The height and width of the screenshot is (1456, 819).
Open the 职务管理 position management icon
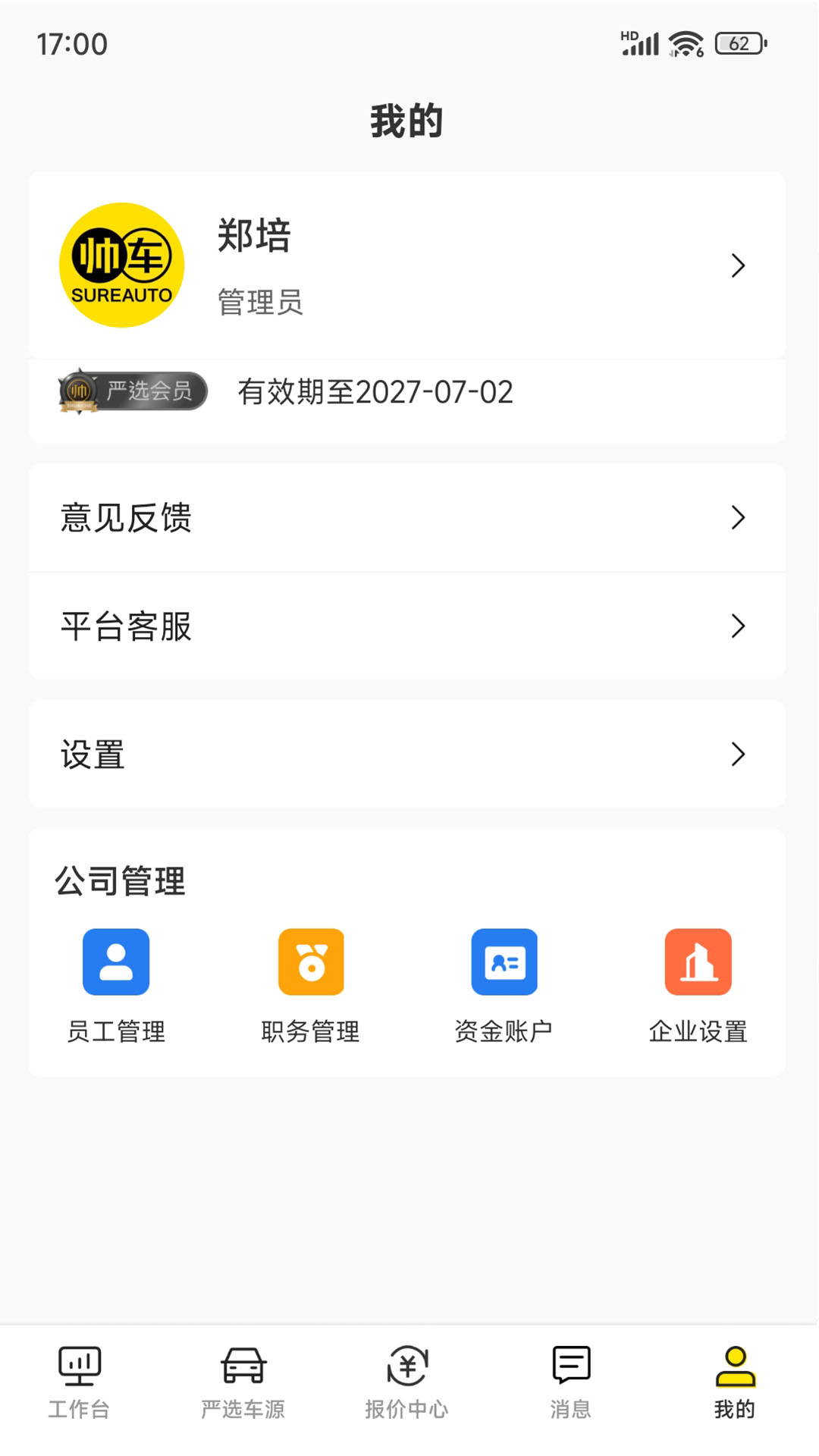[x=311, y=962]
